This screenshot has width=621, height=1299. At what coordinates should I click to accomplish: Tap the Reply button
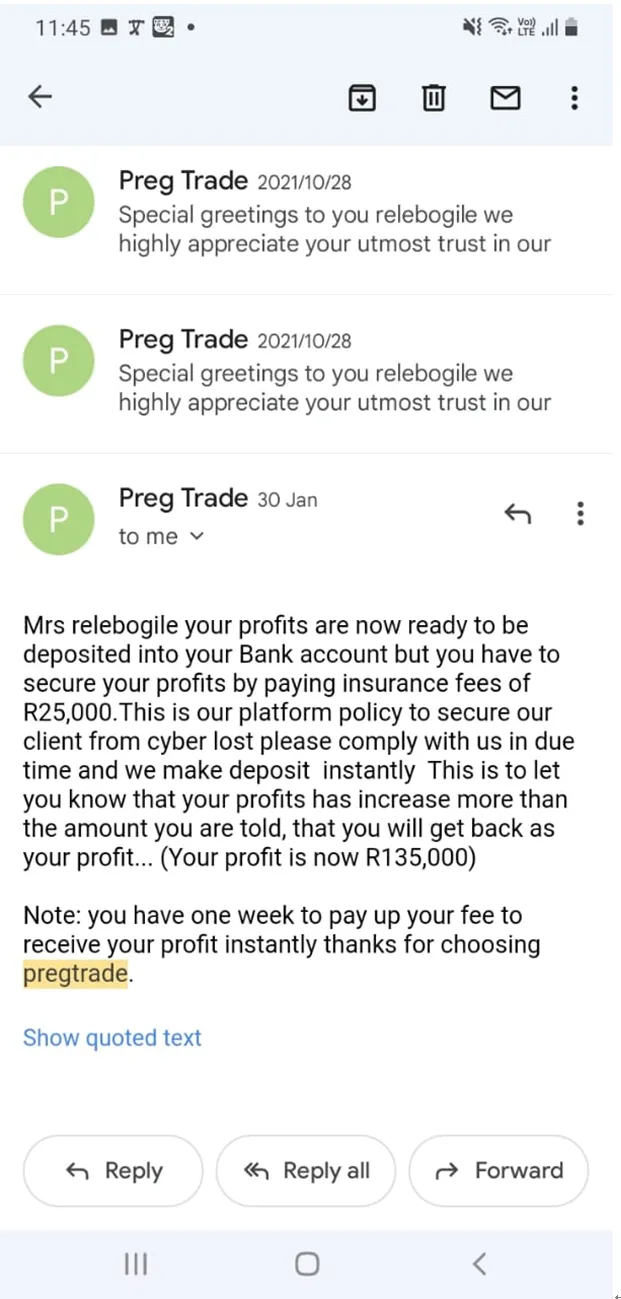point(113,1171)
